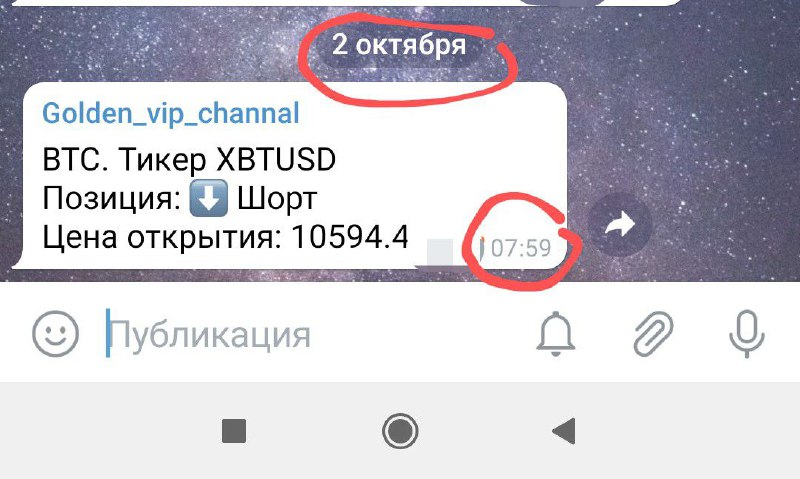The height and width of the screenshot is (479, 800).
Task: Attach a file with the paperclip icon
Action: (653, 334)
